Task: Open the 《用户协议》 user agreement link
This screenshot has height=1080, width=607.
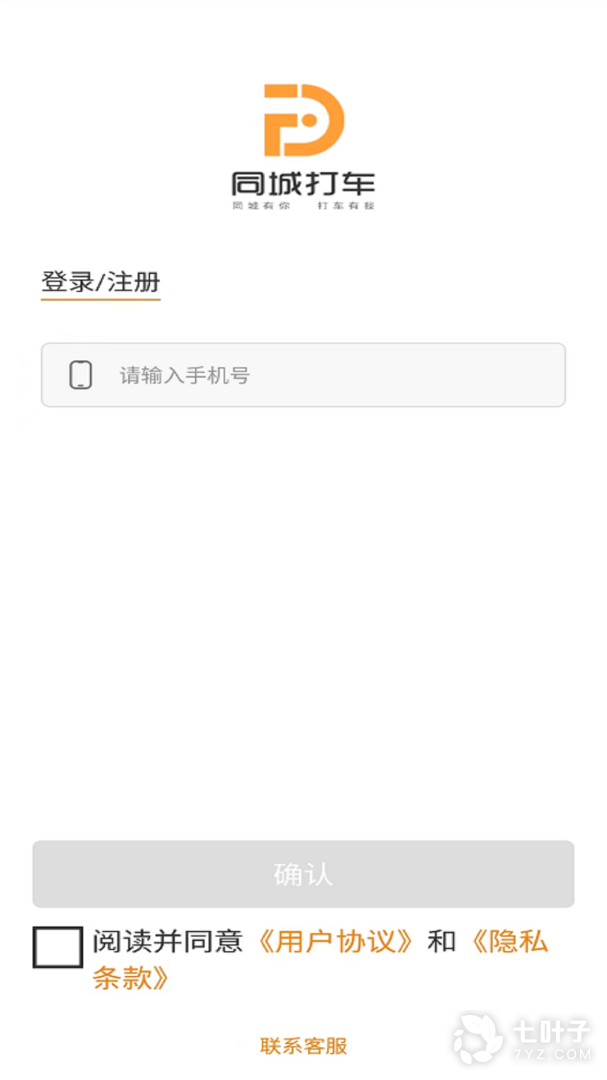Action: 335,942
